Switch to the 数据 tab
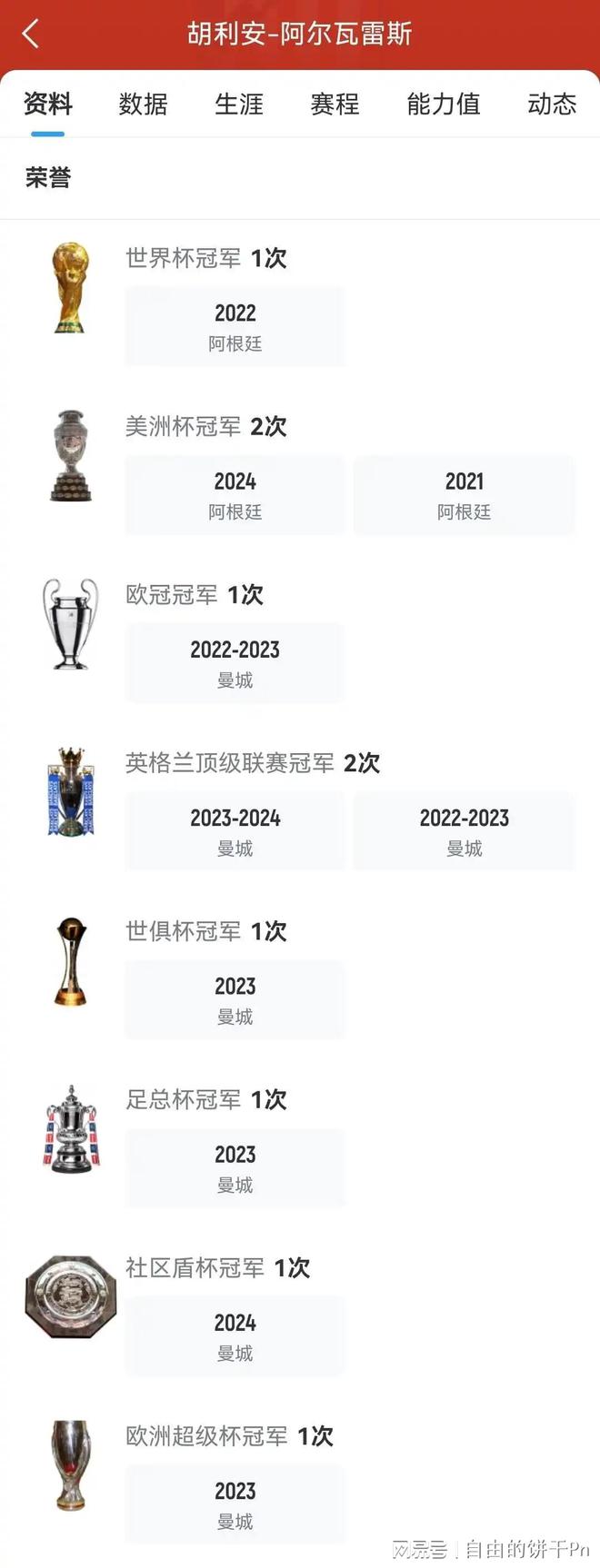The width and height of the screenshot is (600, 1568). click(x=143, y=104)
